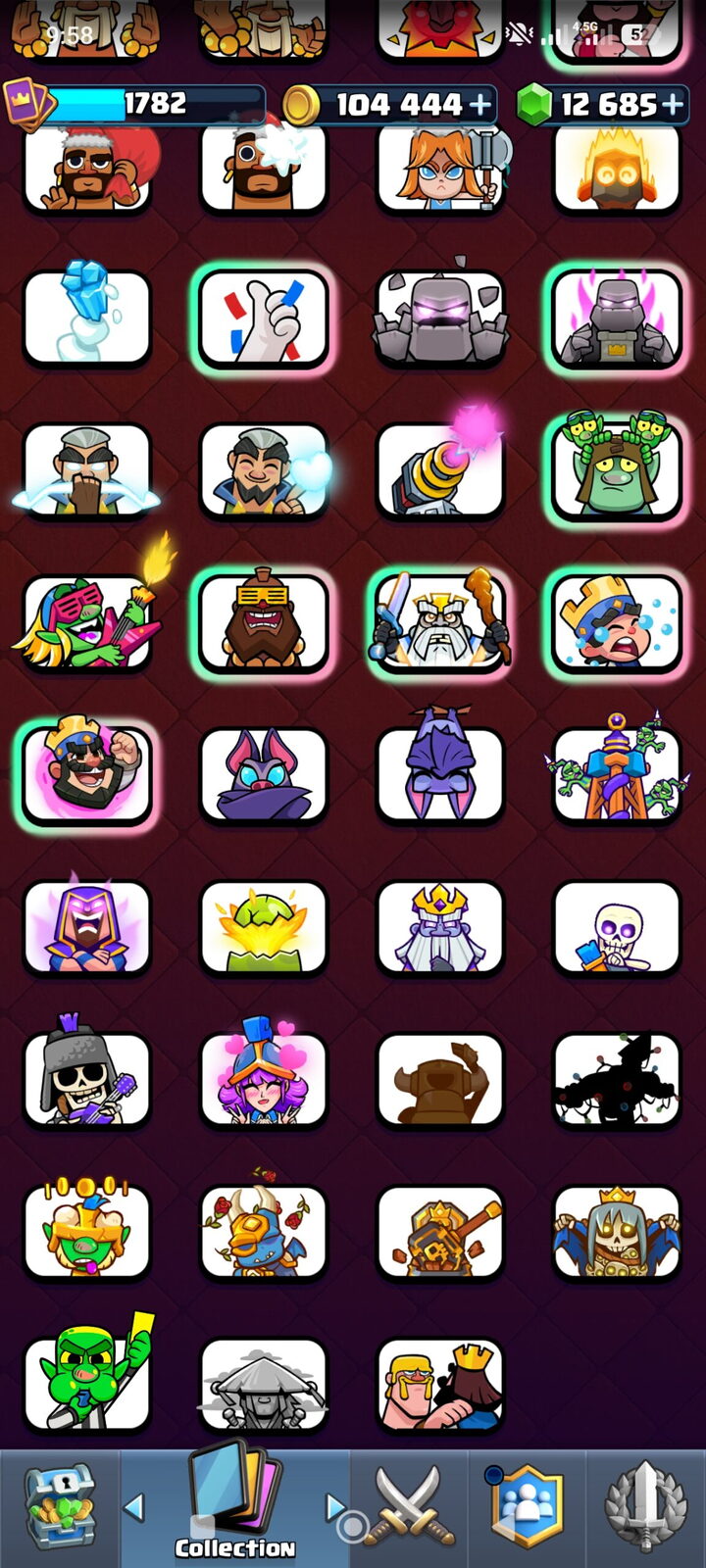The height and width of the screenshot is (1568, 706).
Task: Choose the ice crystal emote
Action: [86, 316]
